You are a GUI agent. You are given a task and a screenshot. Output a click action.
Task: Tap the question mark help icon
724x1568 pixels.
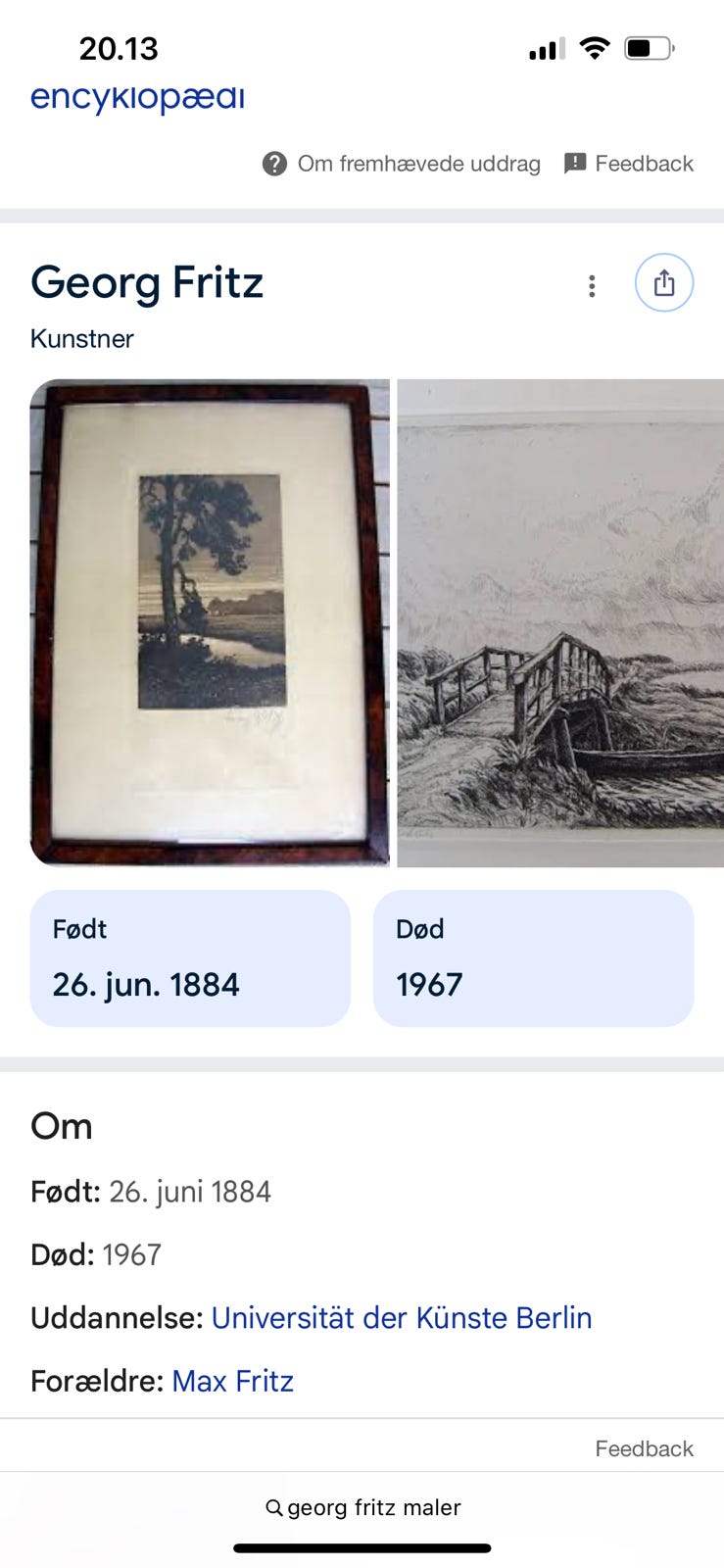click(x=275, y=164)
